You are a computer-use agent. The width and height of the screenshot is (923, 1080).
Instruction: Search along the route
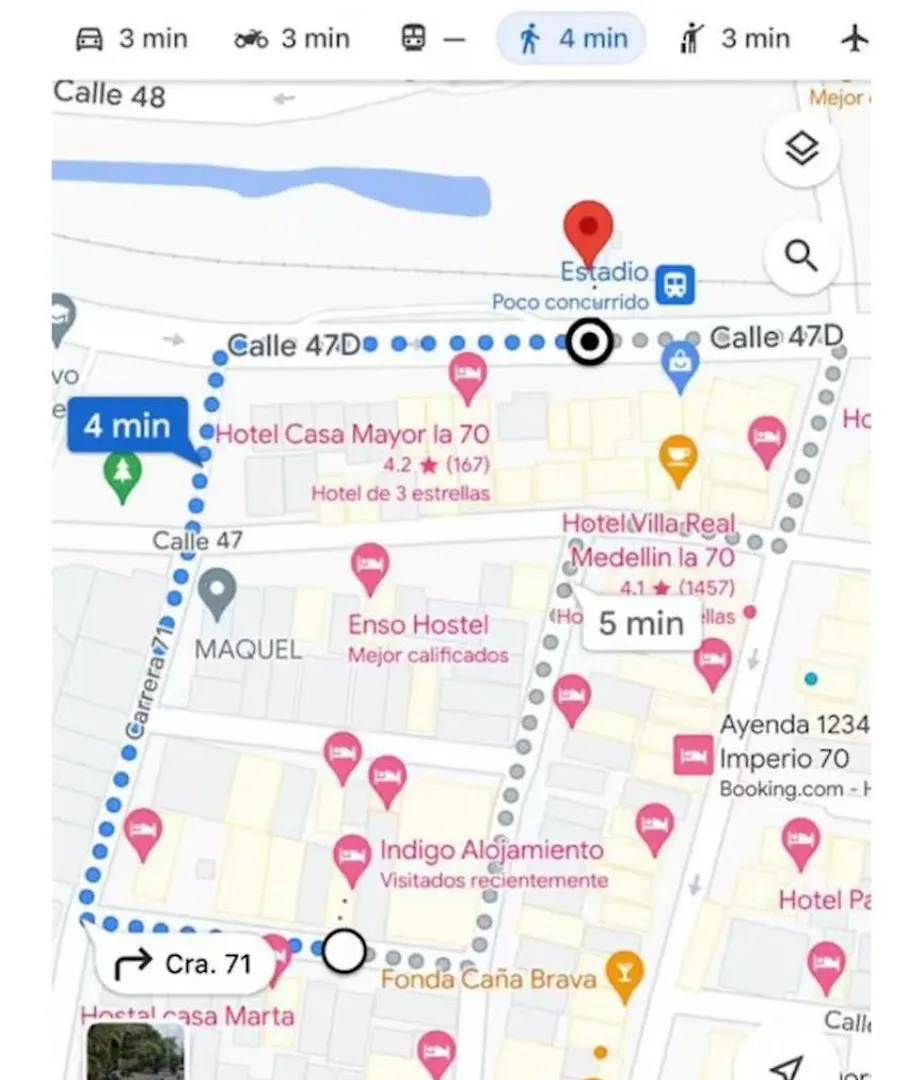[801, 256]
